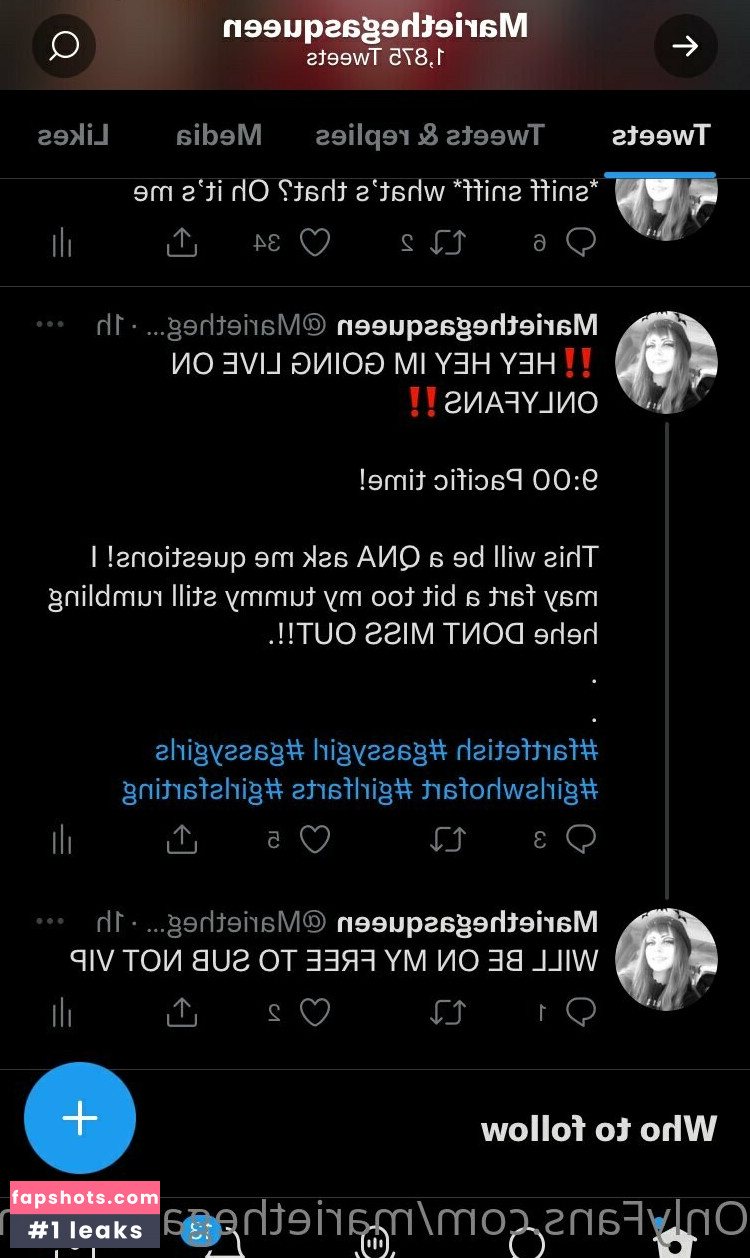Go back using the top bar arrow
The image size is (750, 1258).
[x=685, y=46]
